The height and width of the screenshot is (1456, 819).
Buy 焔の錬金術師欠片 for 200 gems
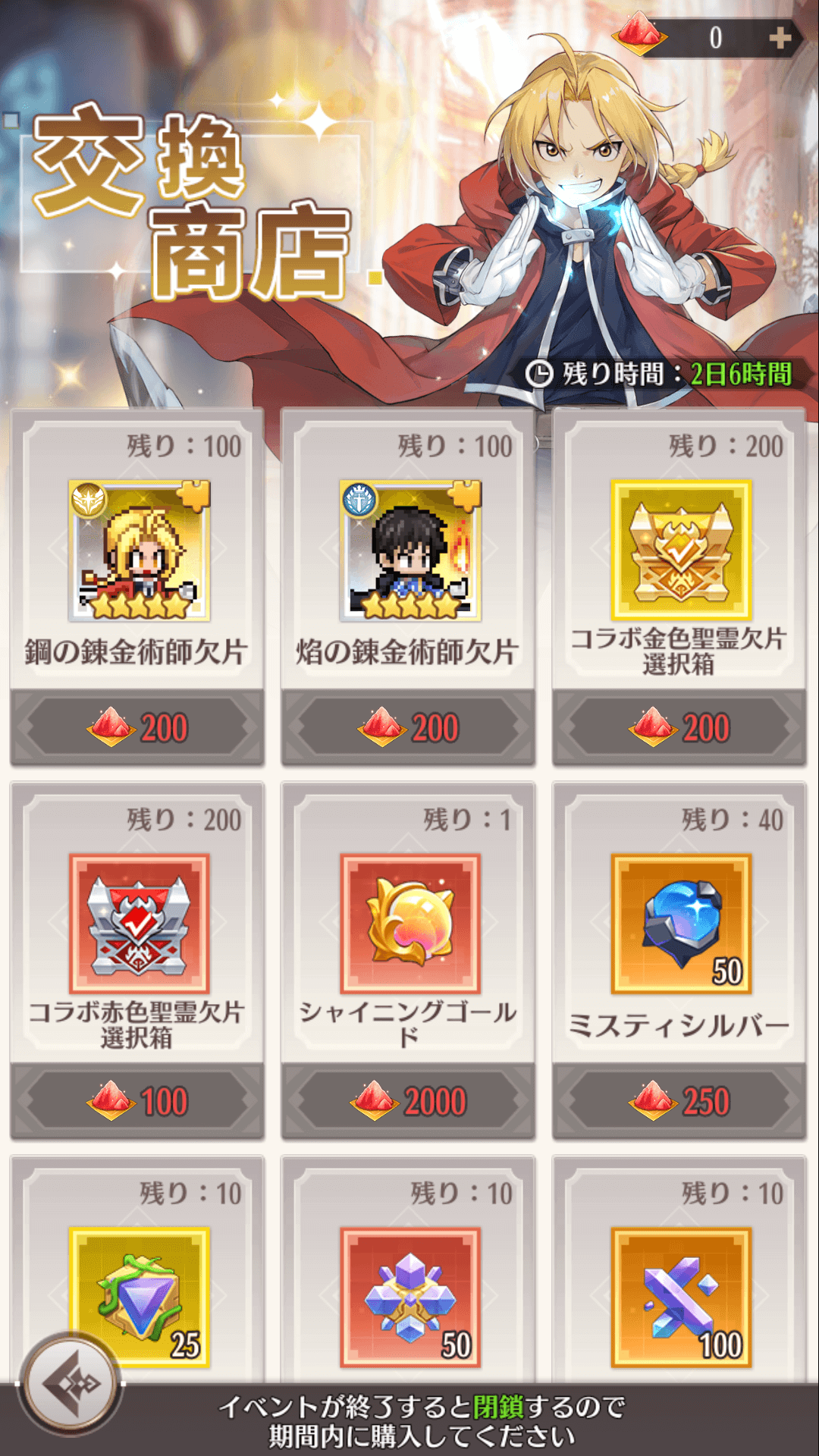(408, 728)
